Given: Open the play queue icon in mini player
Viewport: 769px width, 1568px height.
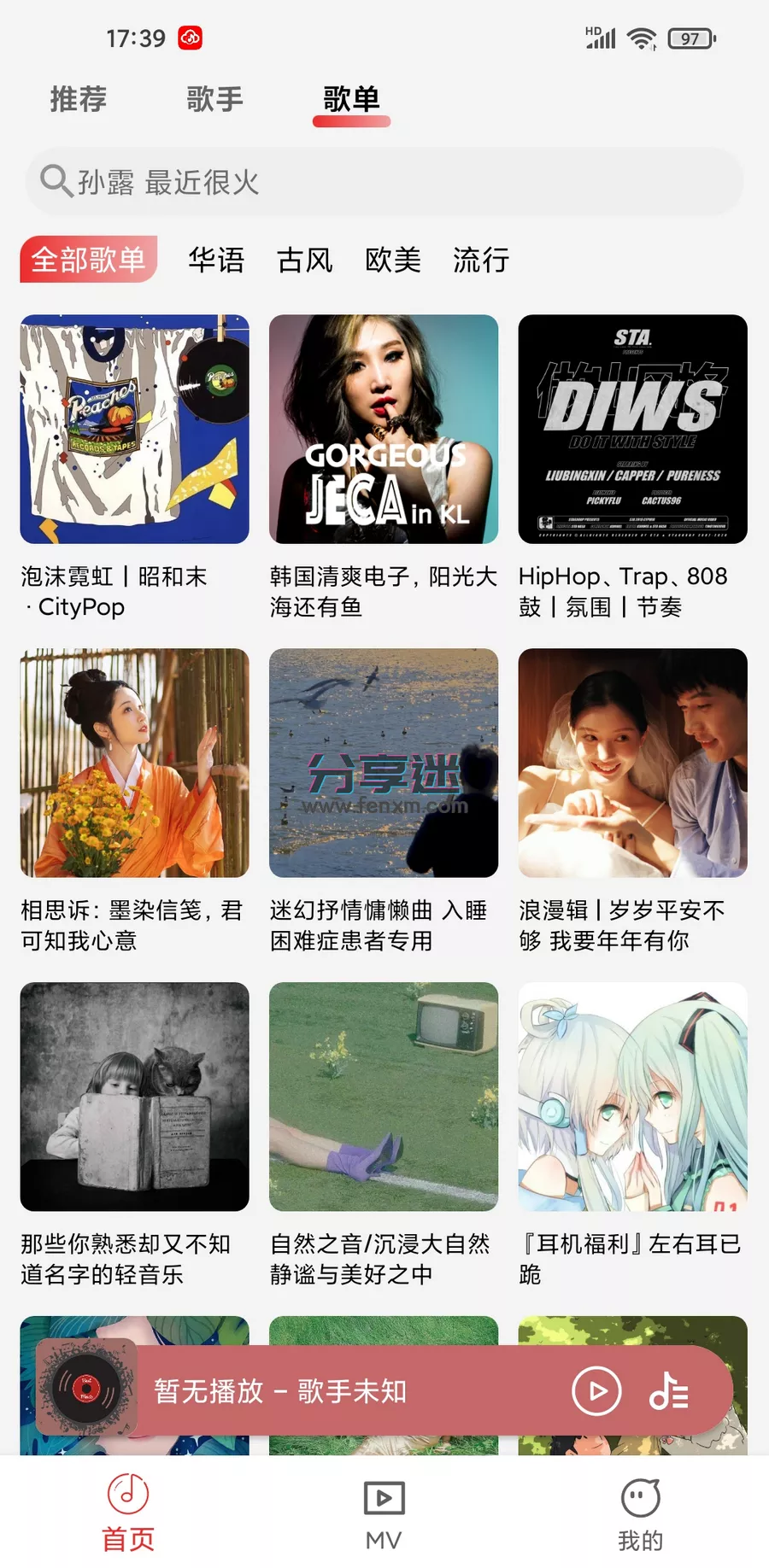Looking at the screenshot, I should click(670, 1390).
